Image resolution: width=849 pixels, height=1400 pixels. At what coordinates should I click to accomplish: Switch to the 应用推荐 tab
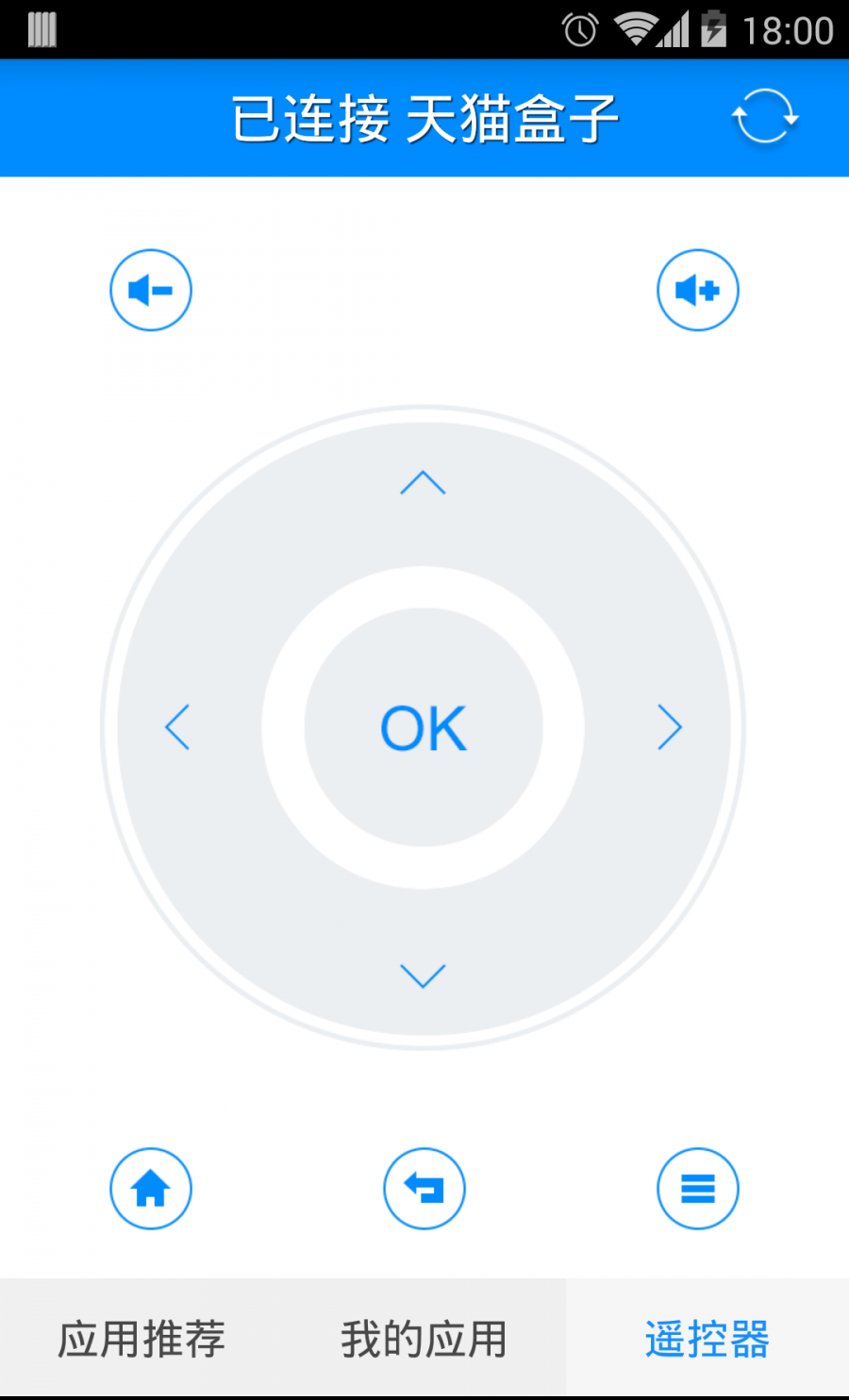[141, 1339]
